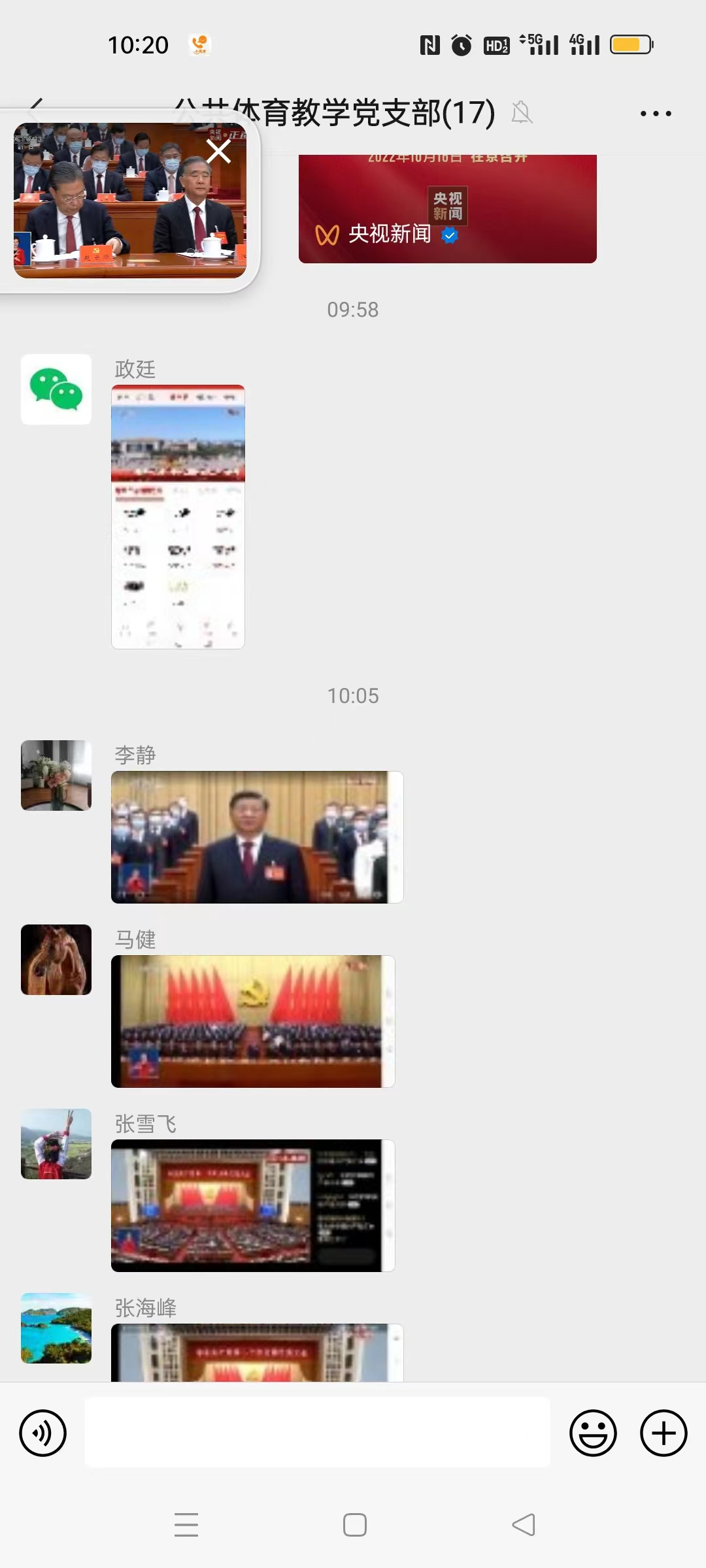View the image sent by 李静

[257, 837]
